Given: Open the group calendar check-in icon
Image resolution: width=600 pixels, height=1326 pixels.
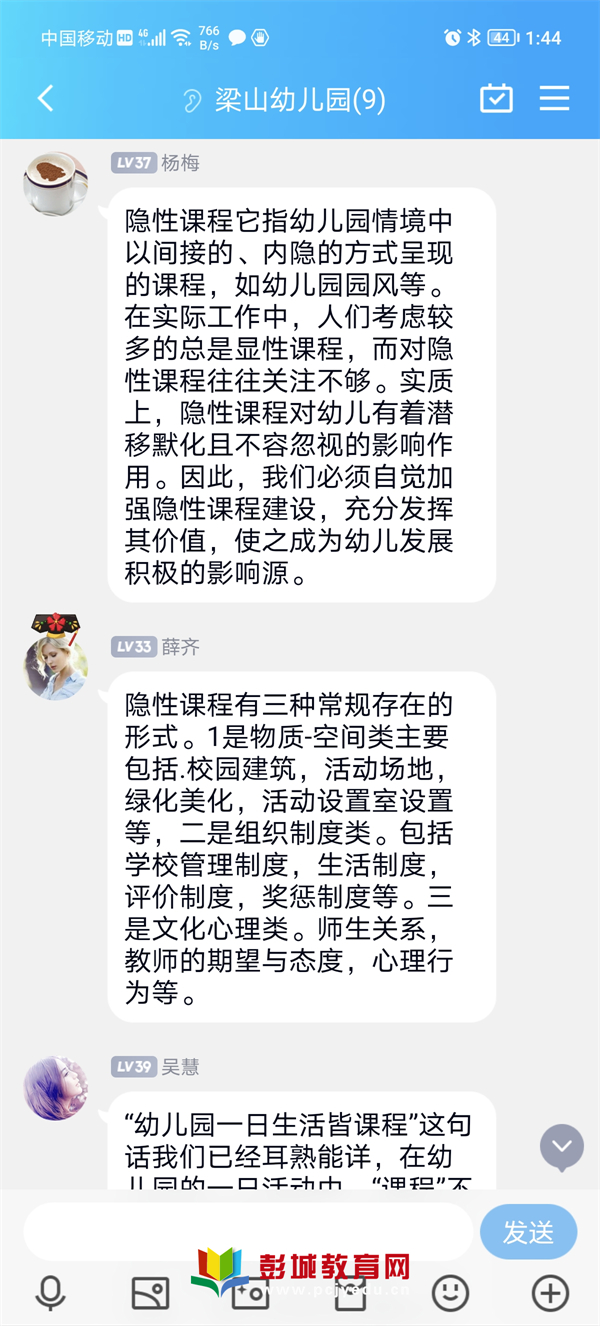Looking at the screenshot, I should tap(496, 98).
